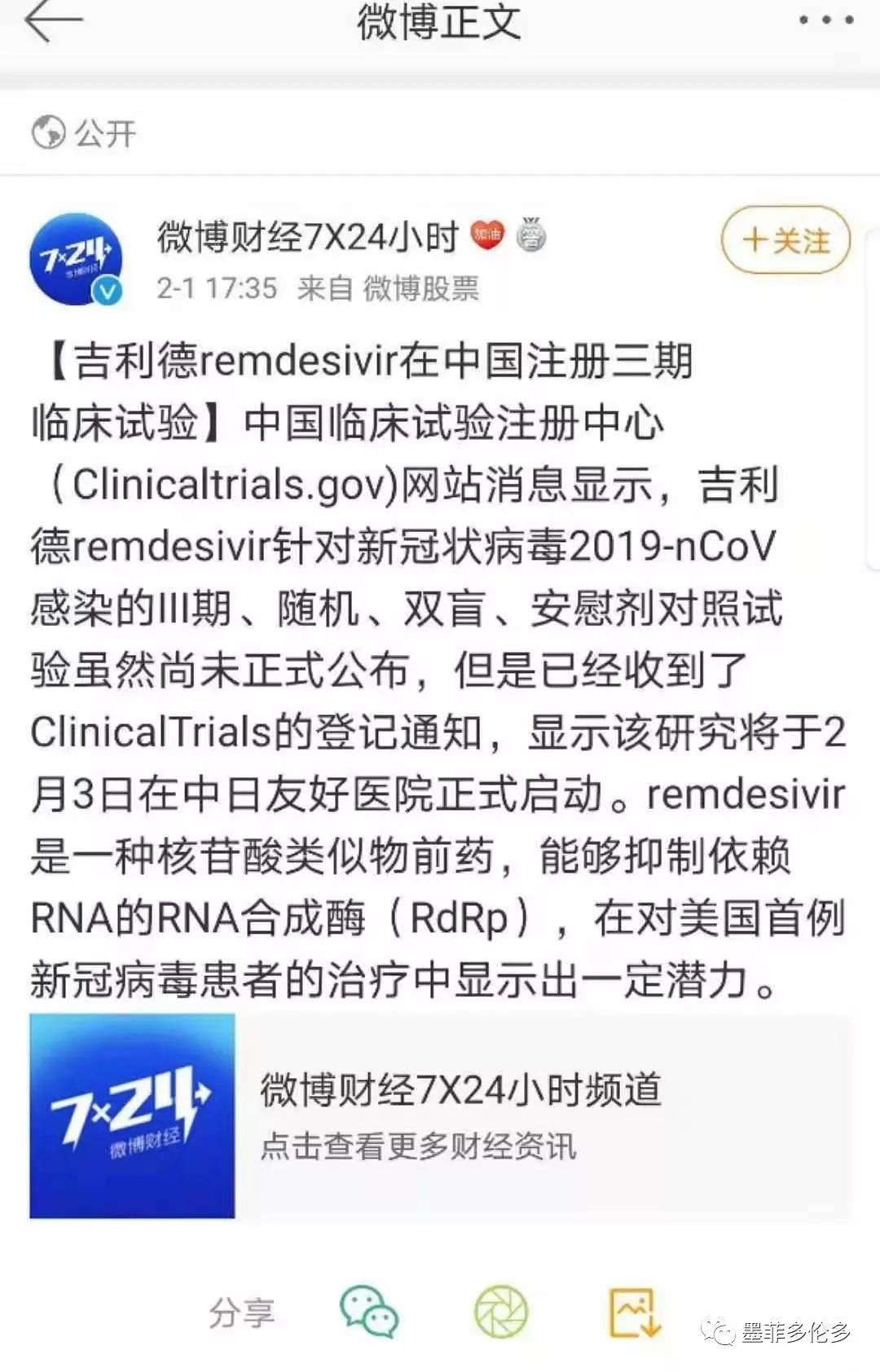Tap the 7×24 profile avatar
The image size is (880, 1372).
coord(77,257)
